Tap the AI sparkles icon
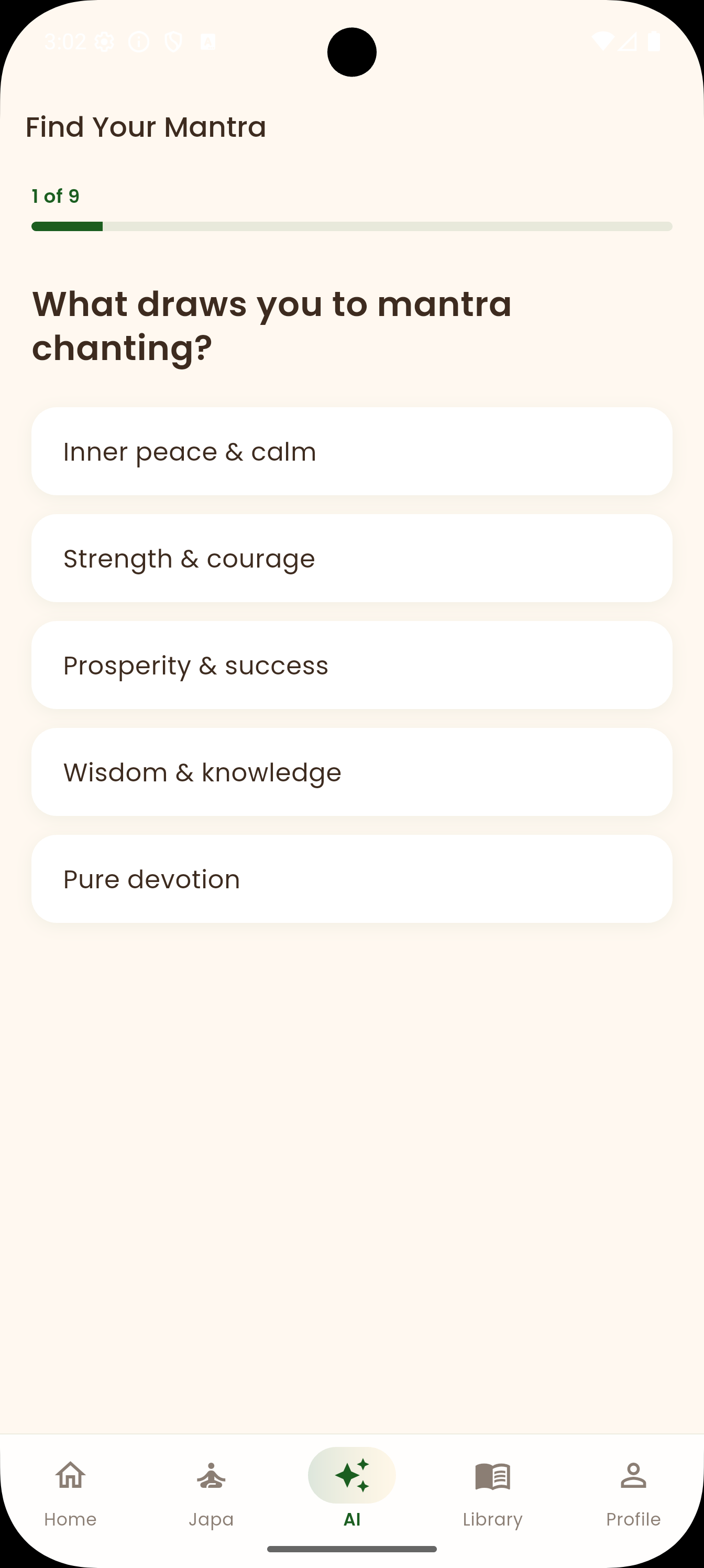Image resolution: width=704 pixels, height=1568 pixels. [x=351, y=1475]
